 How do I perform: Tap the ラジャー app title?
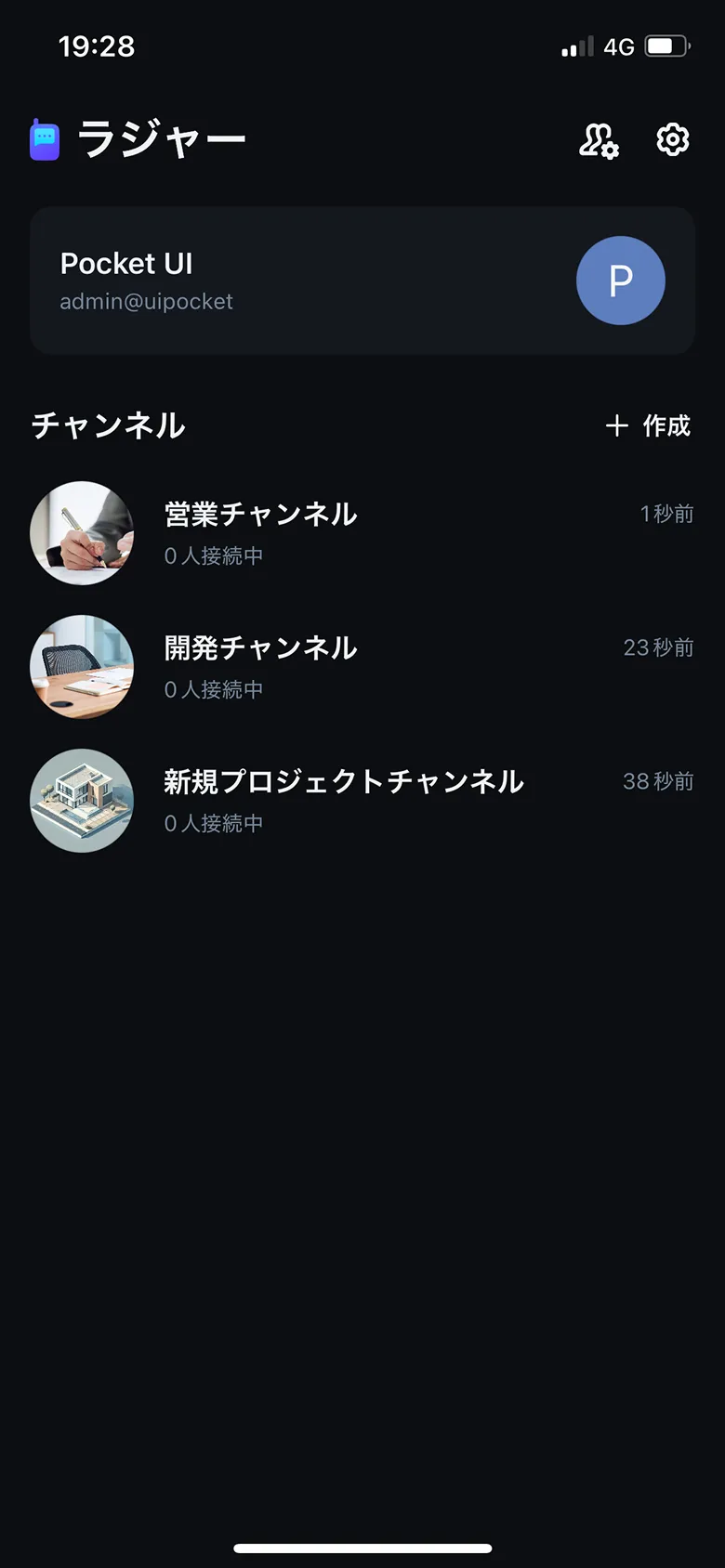click(163, 137)
